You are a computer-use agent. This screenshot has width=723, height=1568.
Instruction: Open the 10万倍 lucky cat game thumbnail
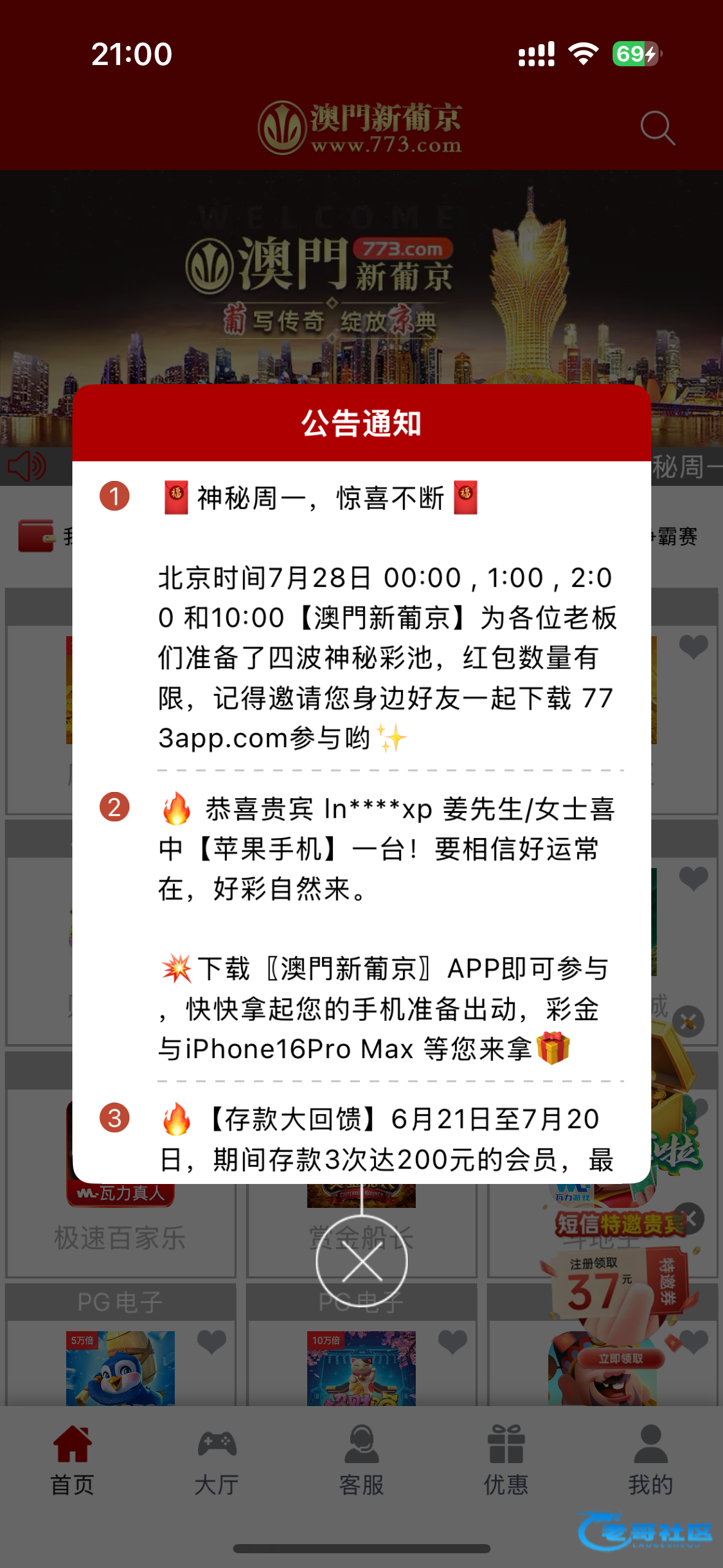click(361, 1369)
